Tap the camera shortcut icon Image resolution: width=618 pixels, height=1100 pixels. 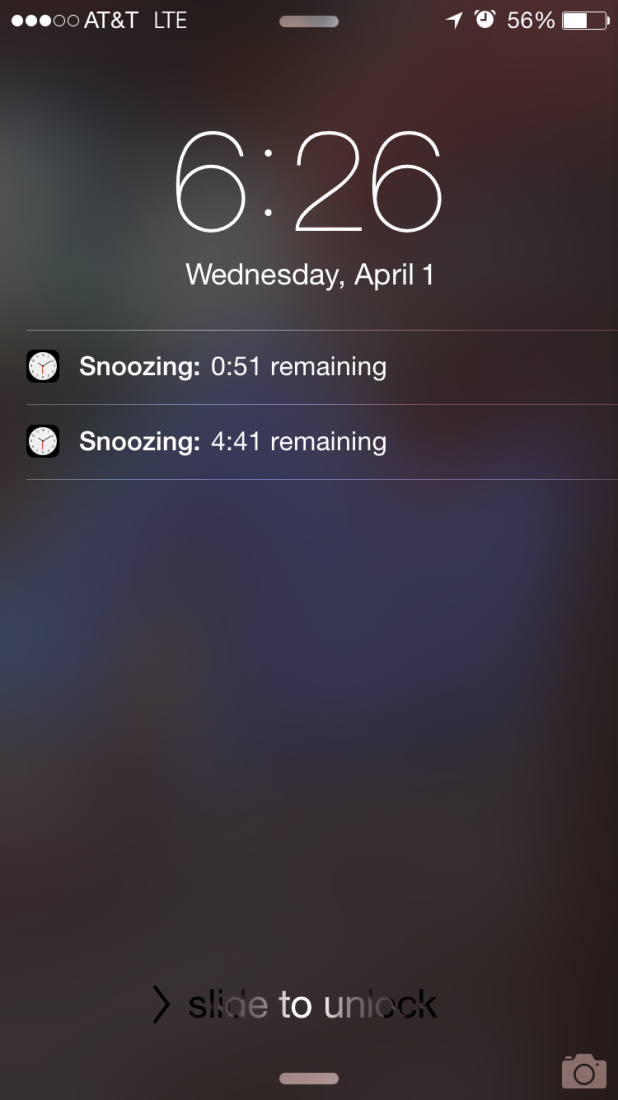point(584,1071)
